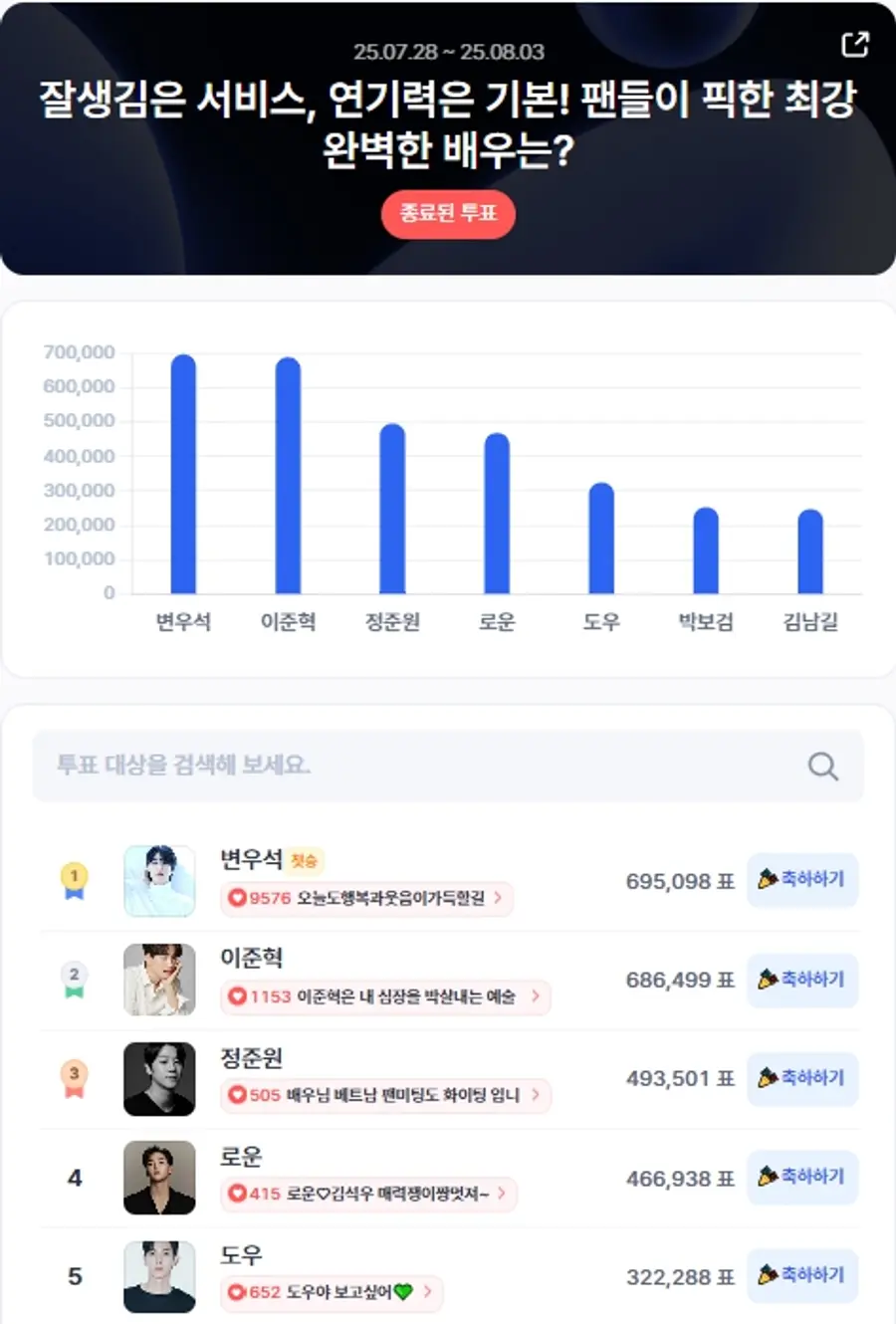Toggle the like heart on 로운's comment

coord(238,1191)
